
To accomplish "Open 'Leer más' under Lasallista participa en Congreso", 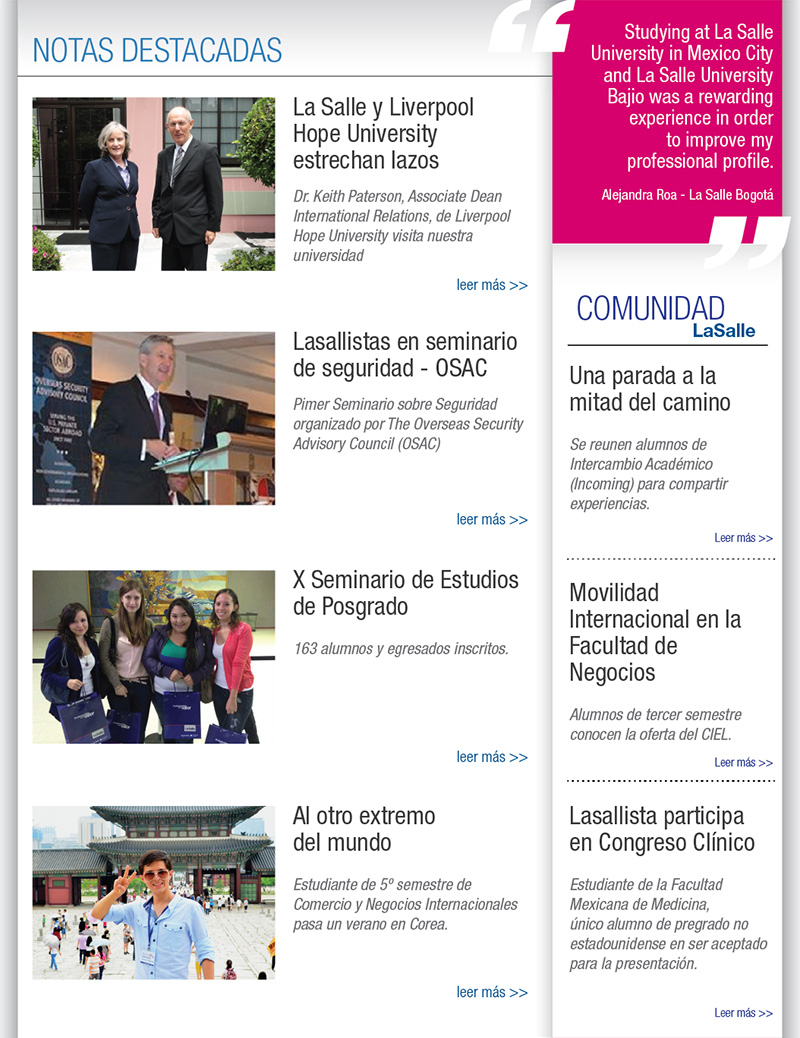I will pos(743,1013).
